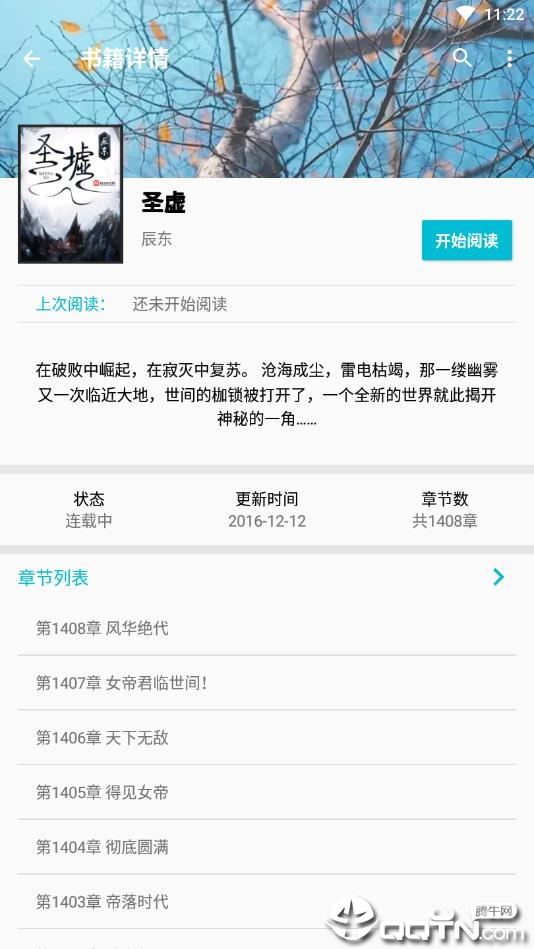
Task: Tap the 开始阅读 button
Action: pos(467,240)
